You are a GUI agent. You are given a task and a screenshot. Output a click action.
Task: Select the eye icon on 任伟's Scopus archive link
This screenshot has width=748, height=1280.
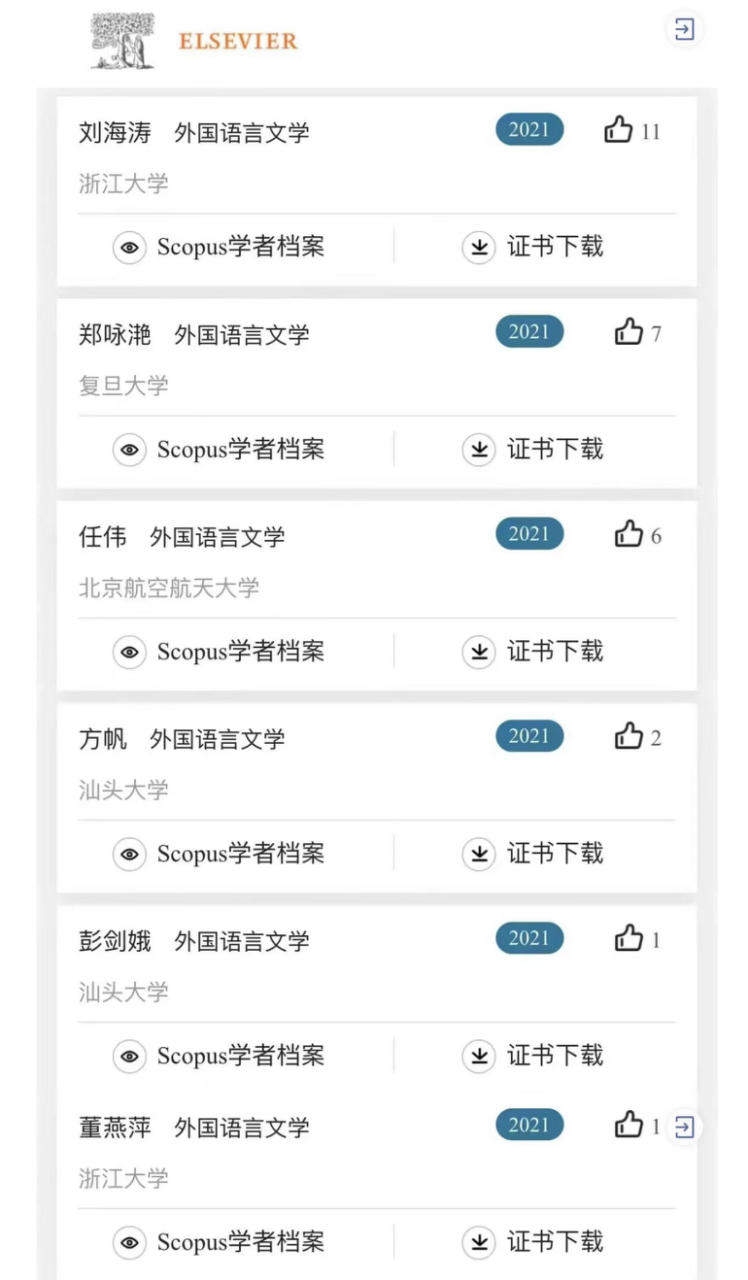[129, 652]
